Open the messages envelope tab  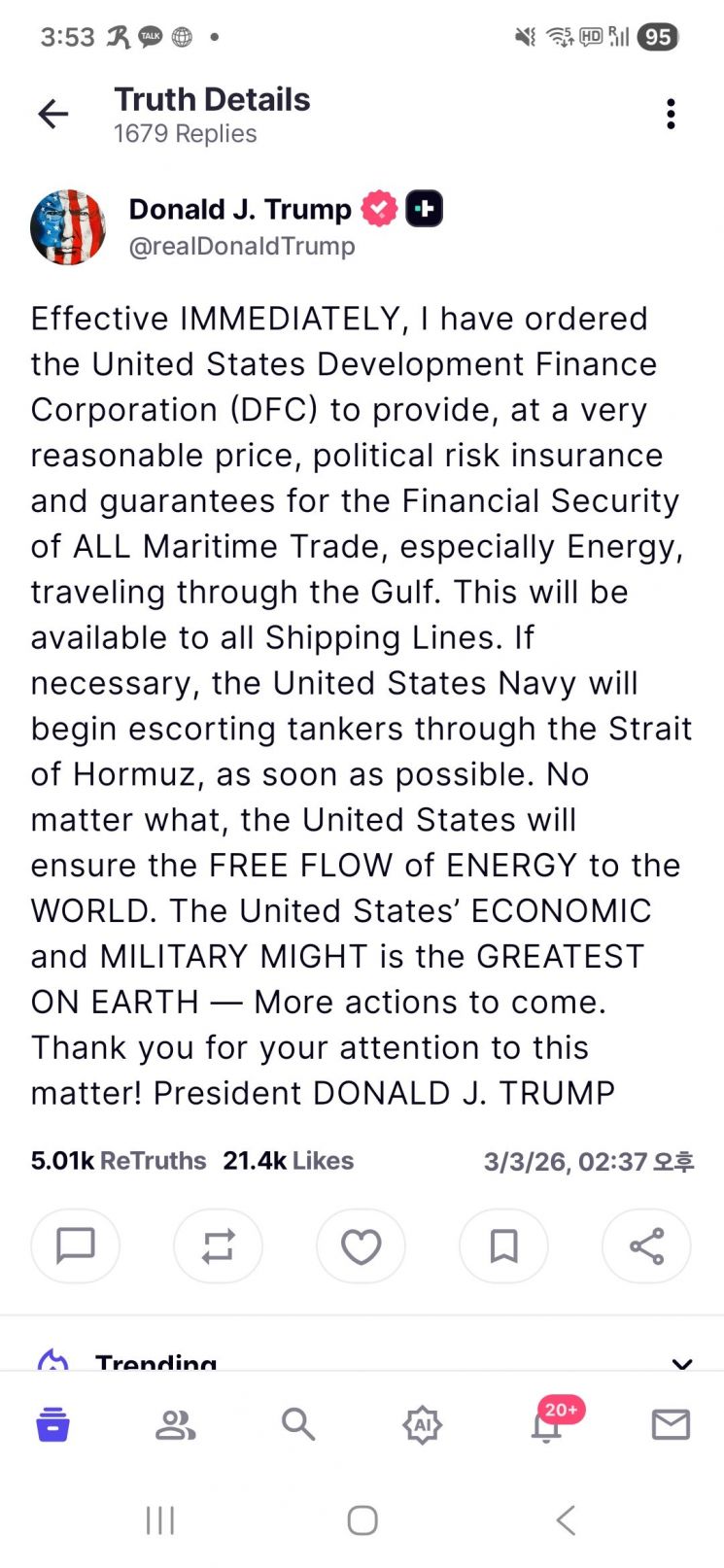(671, 1424)
